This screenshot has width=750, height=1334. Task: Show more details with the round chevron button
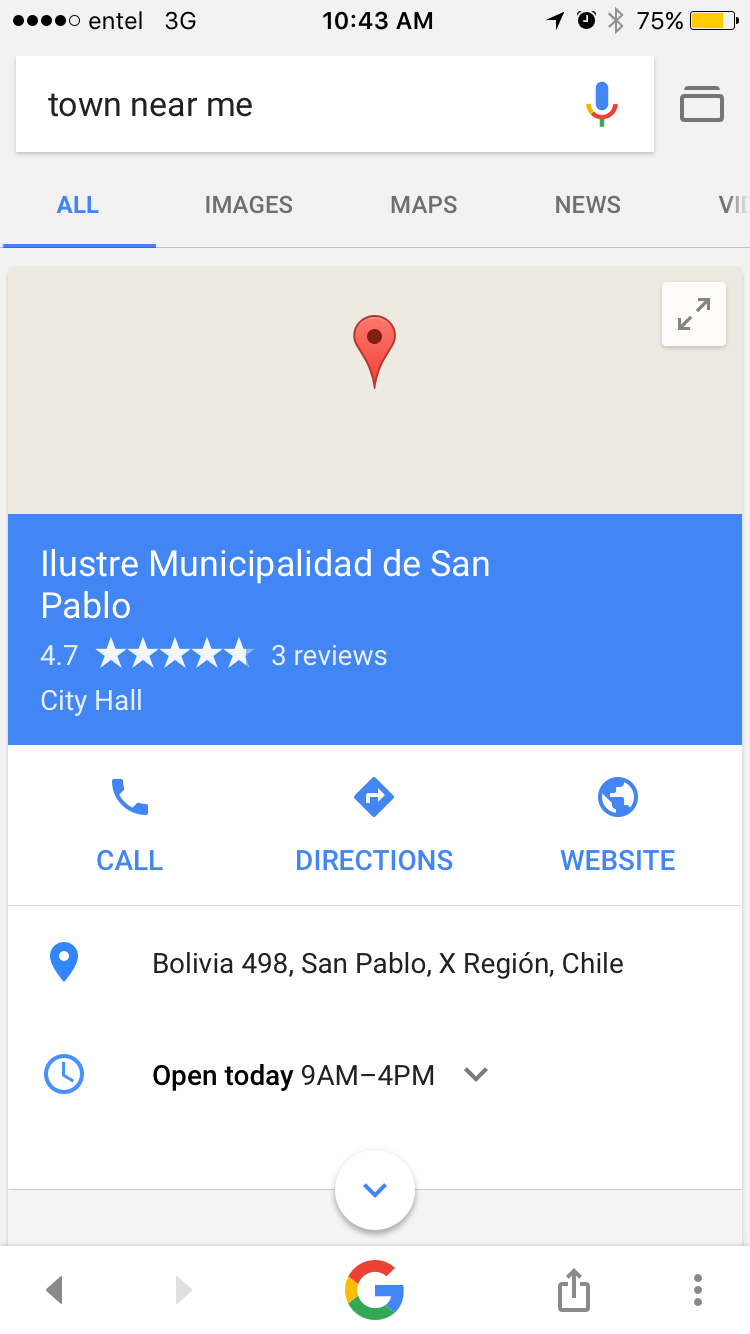point(375,1190)
